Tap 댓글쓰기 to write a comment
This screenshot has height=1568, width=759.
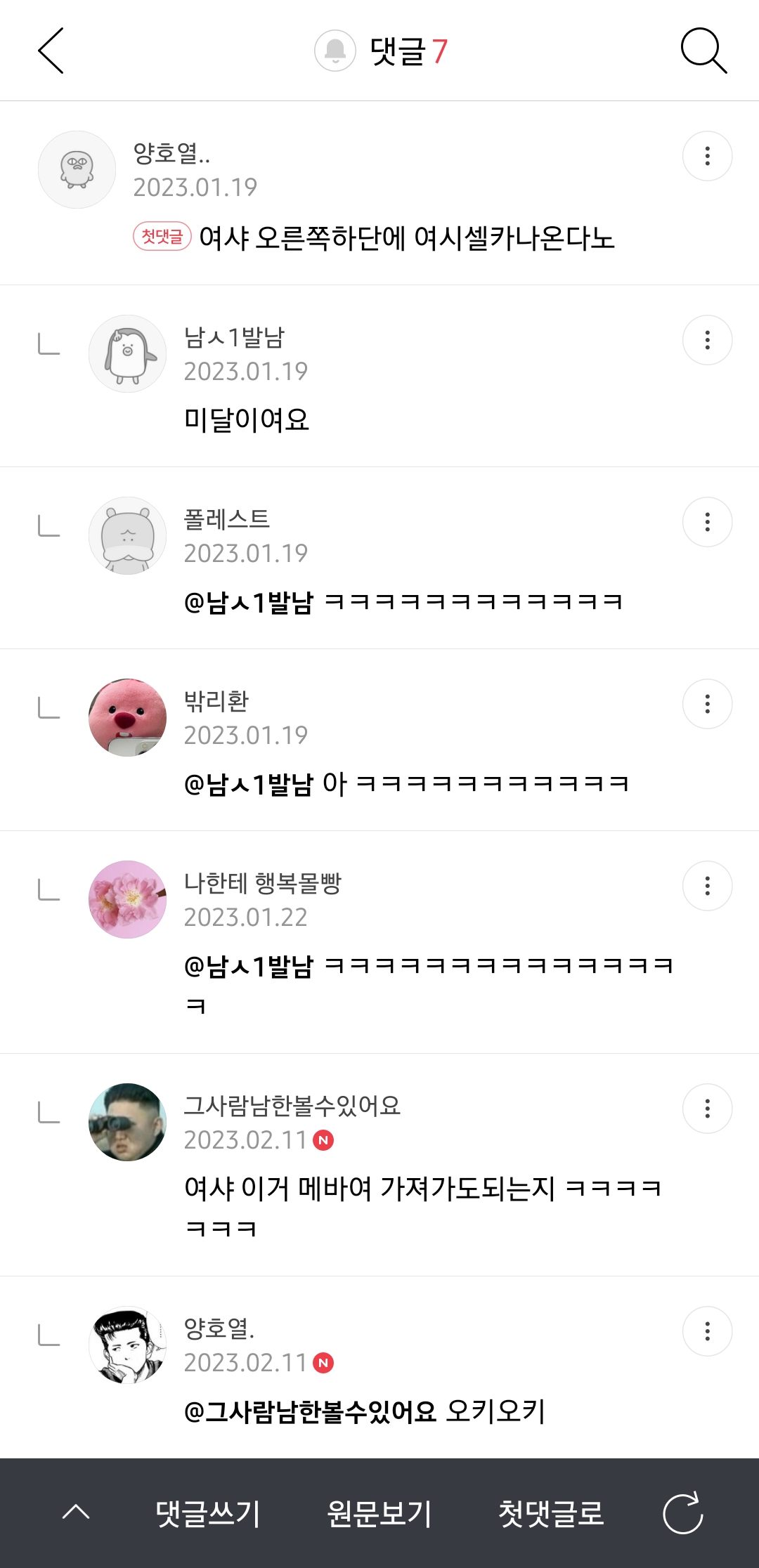click(x=211, y=1515)
